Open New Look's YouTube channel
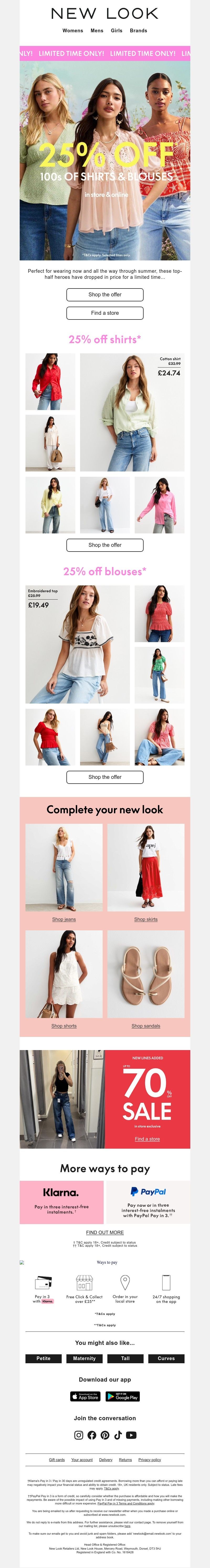Image resolution: width=210 pixels, height=1568 pixels. point(131,1435)
